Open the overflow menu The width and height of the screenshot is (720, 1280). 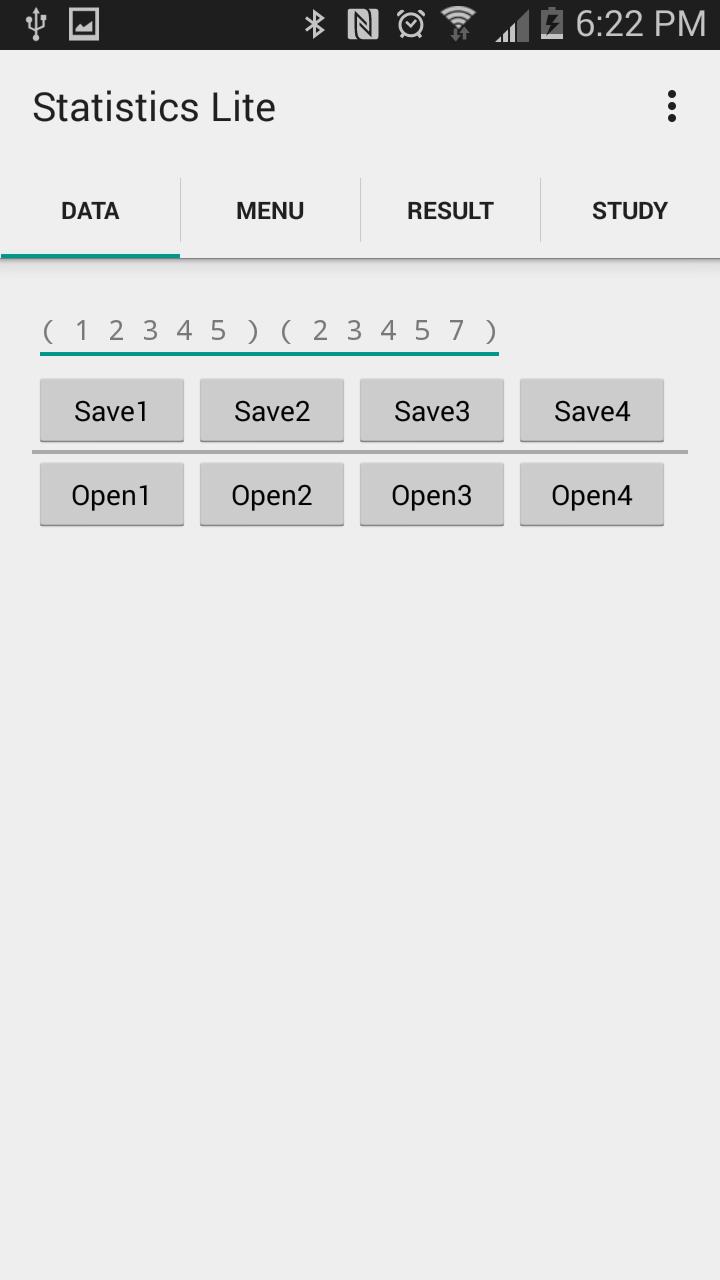click(x=672, y=106)
